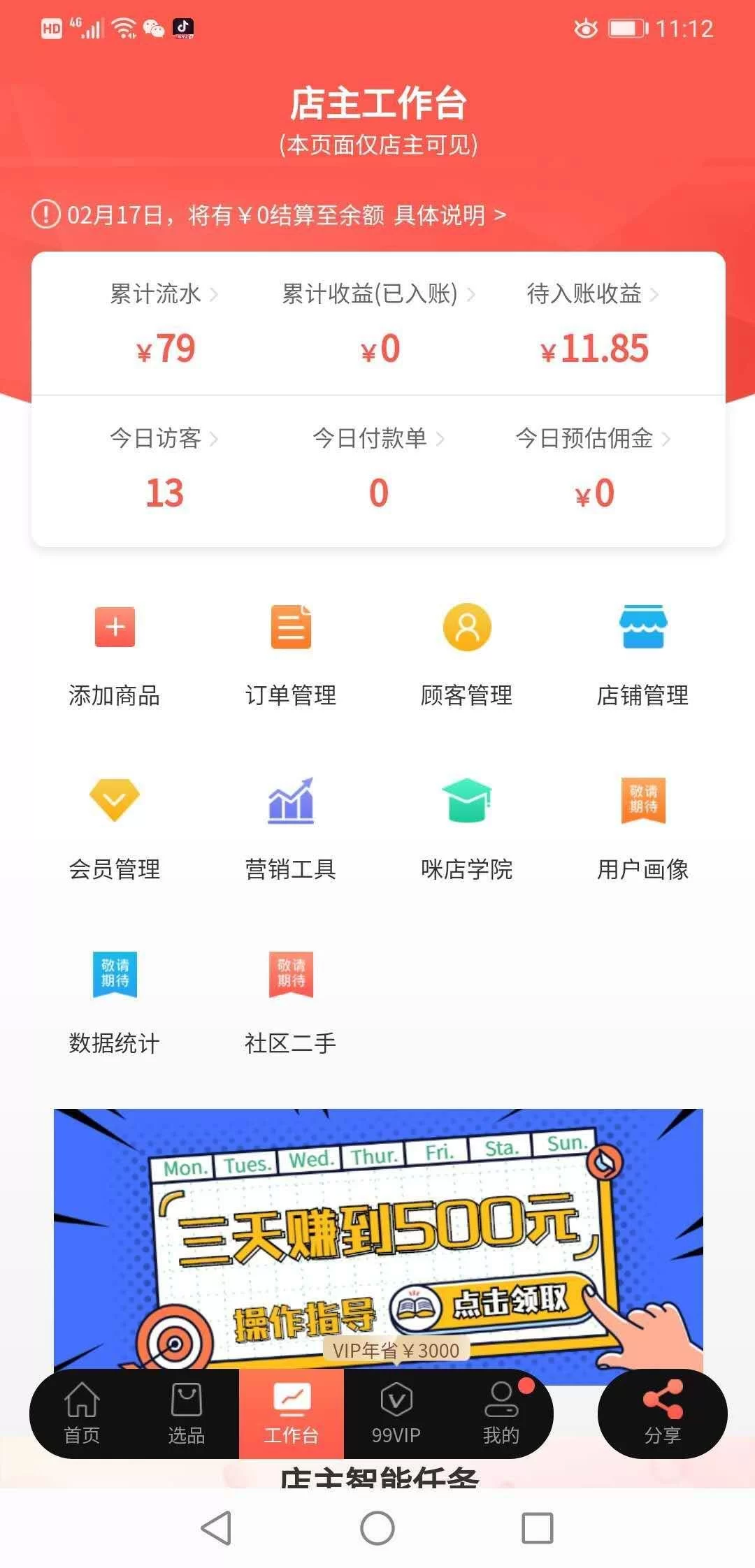This screenshot has width=755, height=1568.
Task: Switch to the 首页 home tab
Action: [x=82, y=1414]
